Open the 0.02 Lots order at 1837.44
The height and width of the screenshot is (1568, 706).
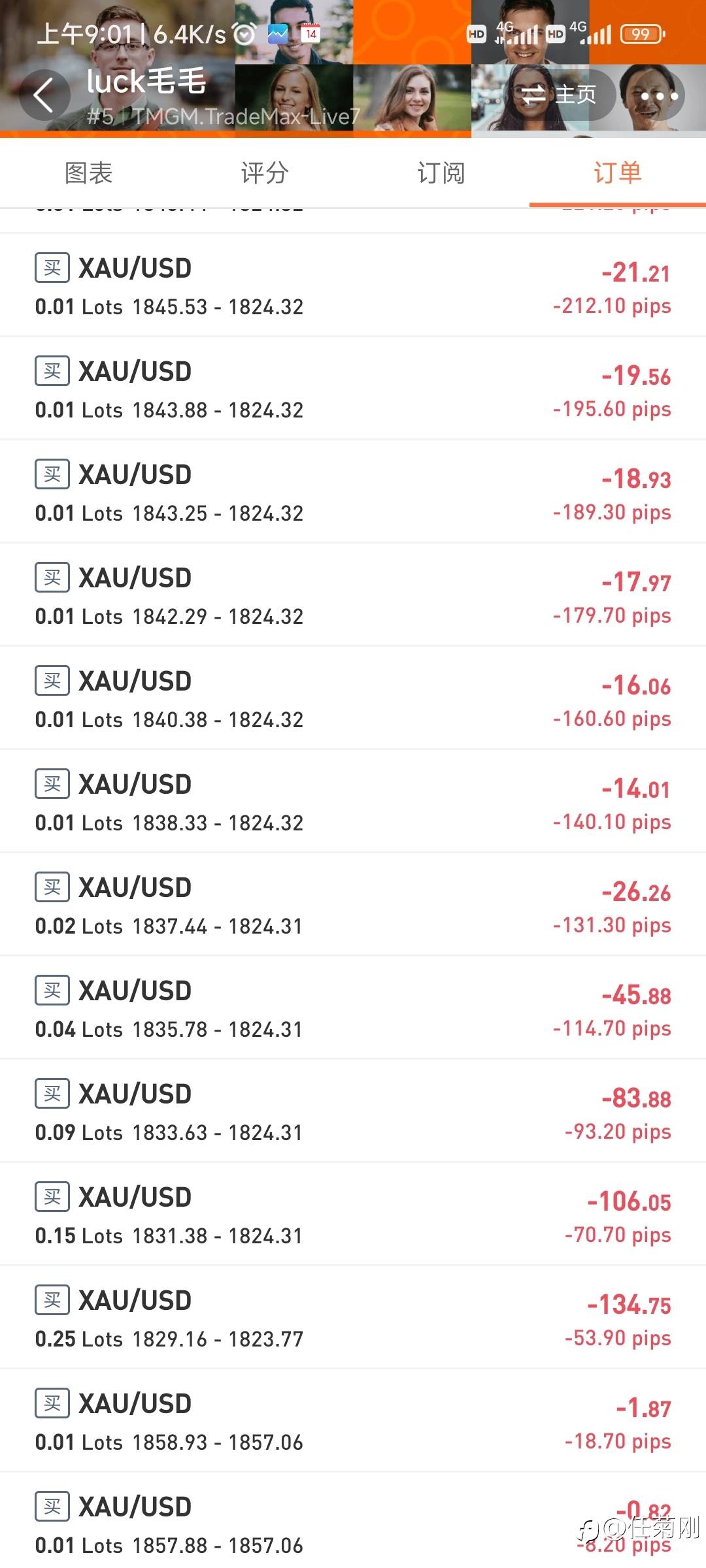click(x=353, y=905)
